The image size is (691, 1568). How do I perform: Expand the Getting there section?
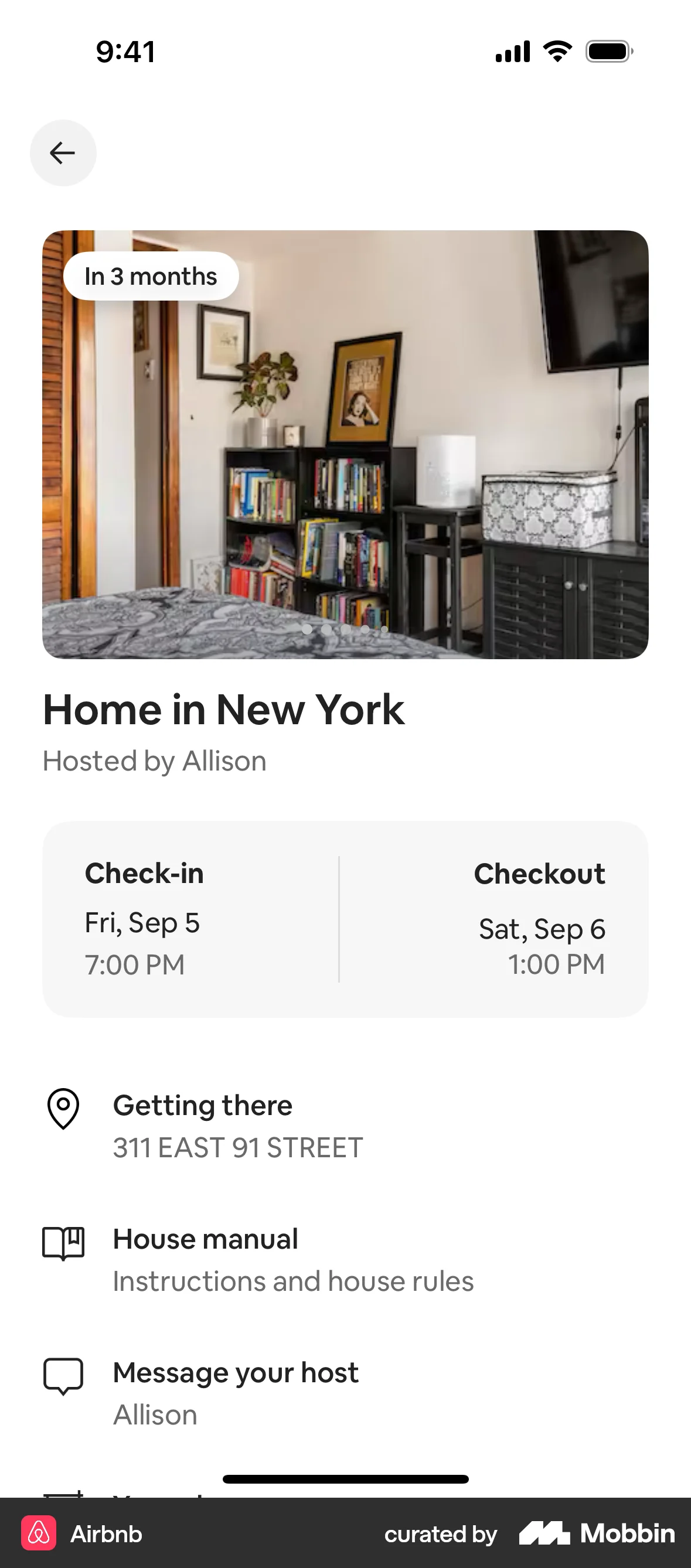click(203, 1105)
